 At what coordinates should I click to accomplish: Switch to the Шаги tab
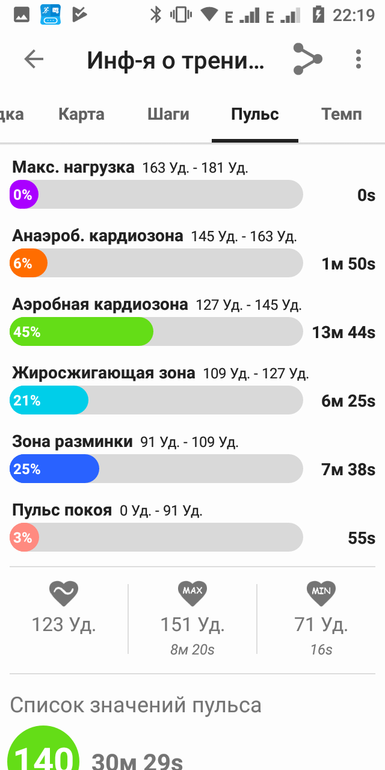pos(168,115)
